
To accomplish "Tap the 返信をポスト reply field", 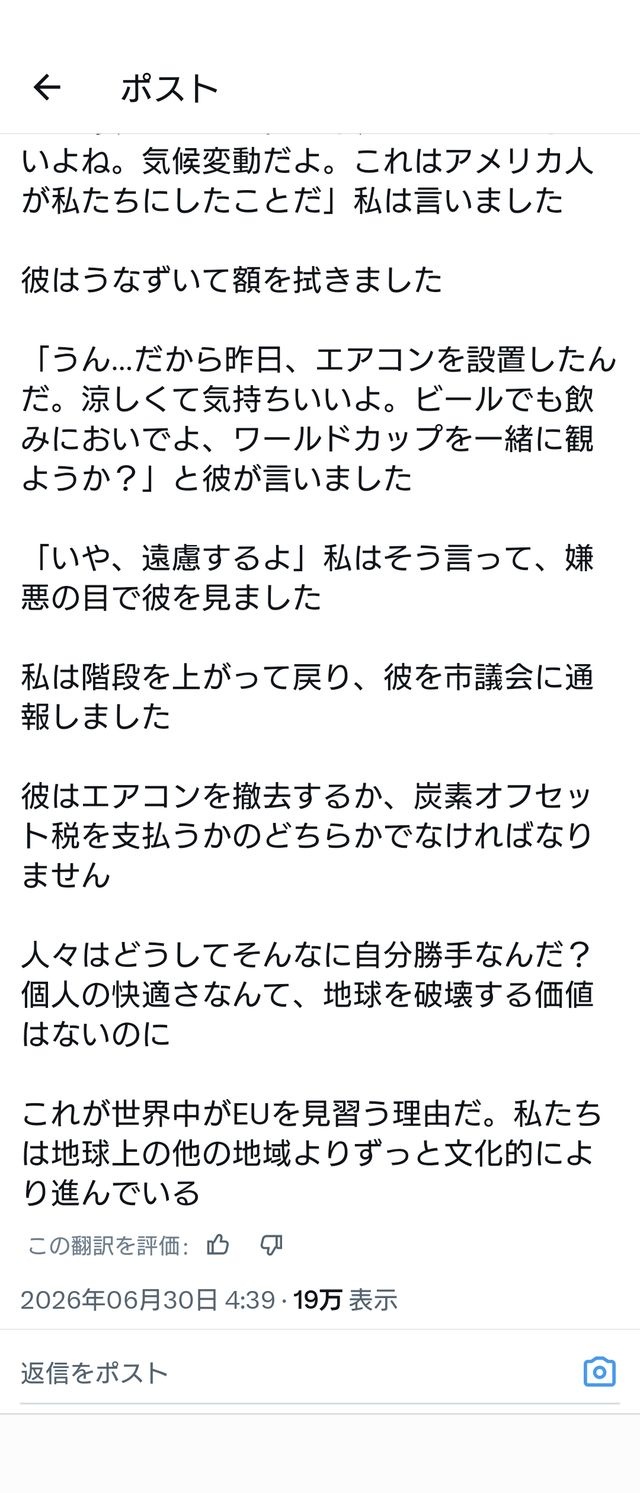I will click(x=296, y=1372).
